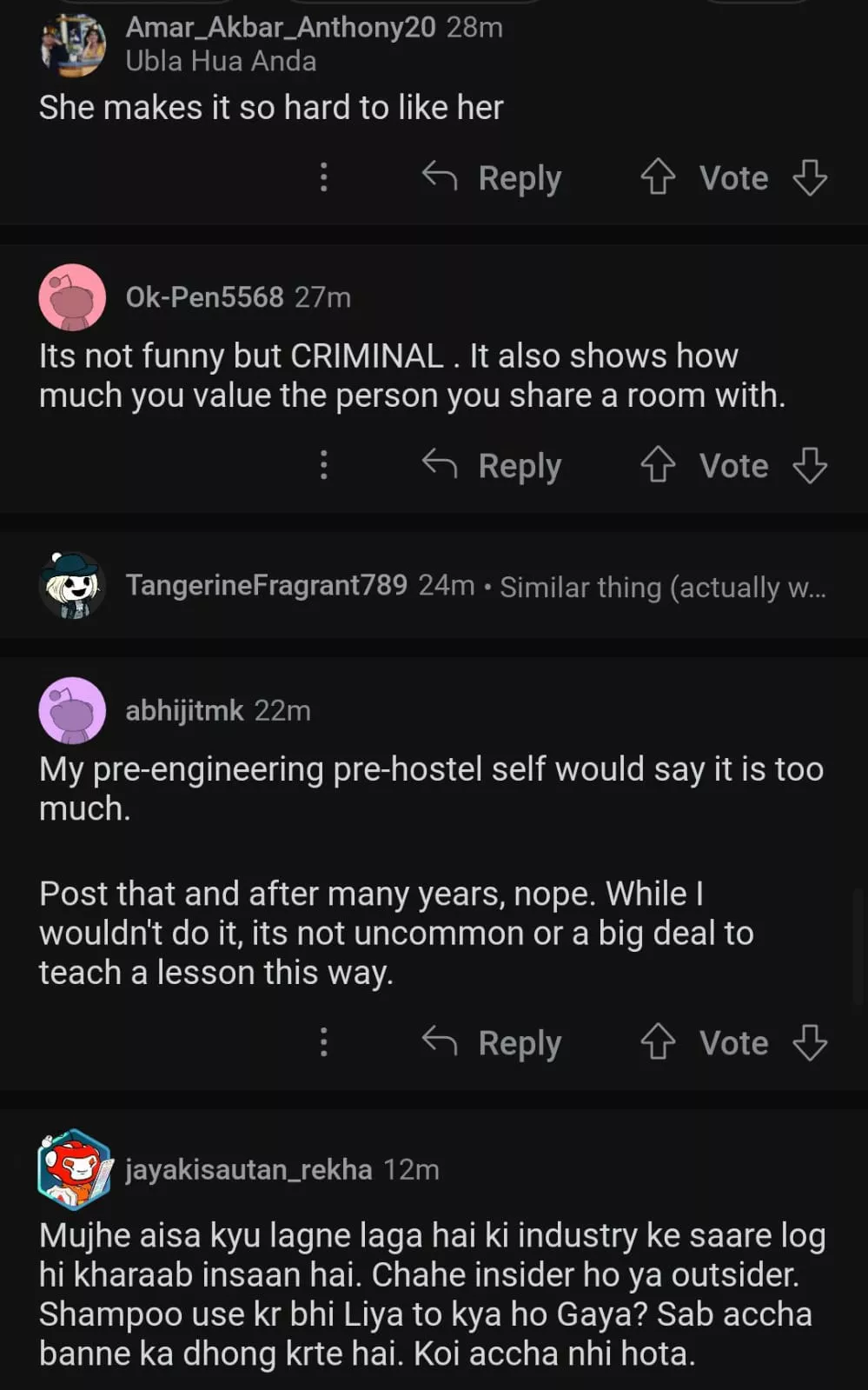Reply to Amar_Akbar_Anthony20's comment

[x=493, y=178]
